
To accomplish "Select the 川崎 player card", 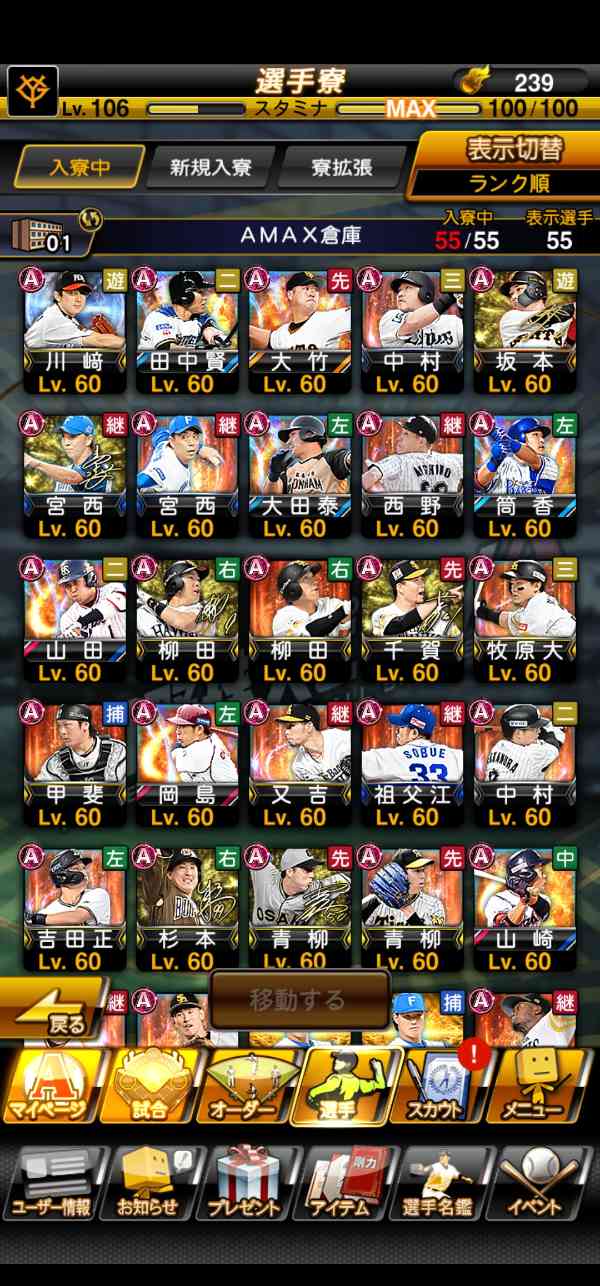I will [75, 330].
